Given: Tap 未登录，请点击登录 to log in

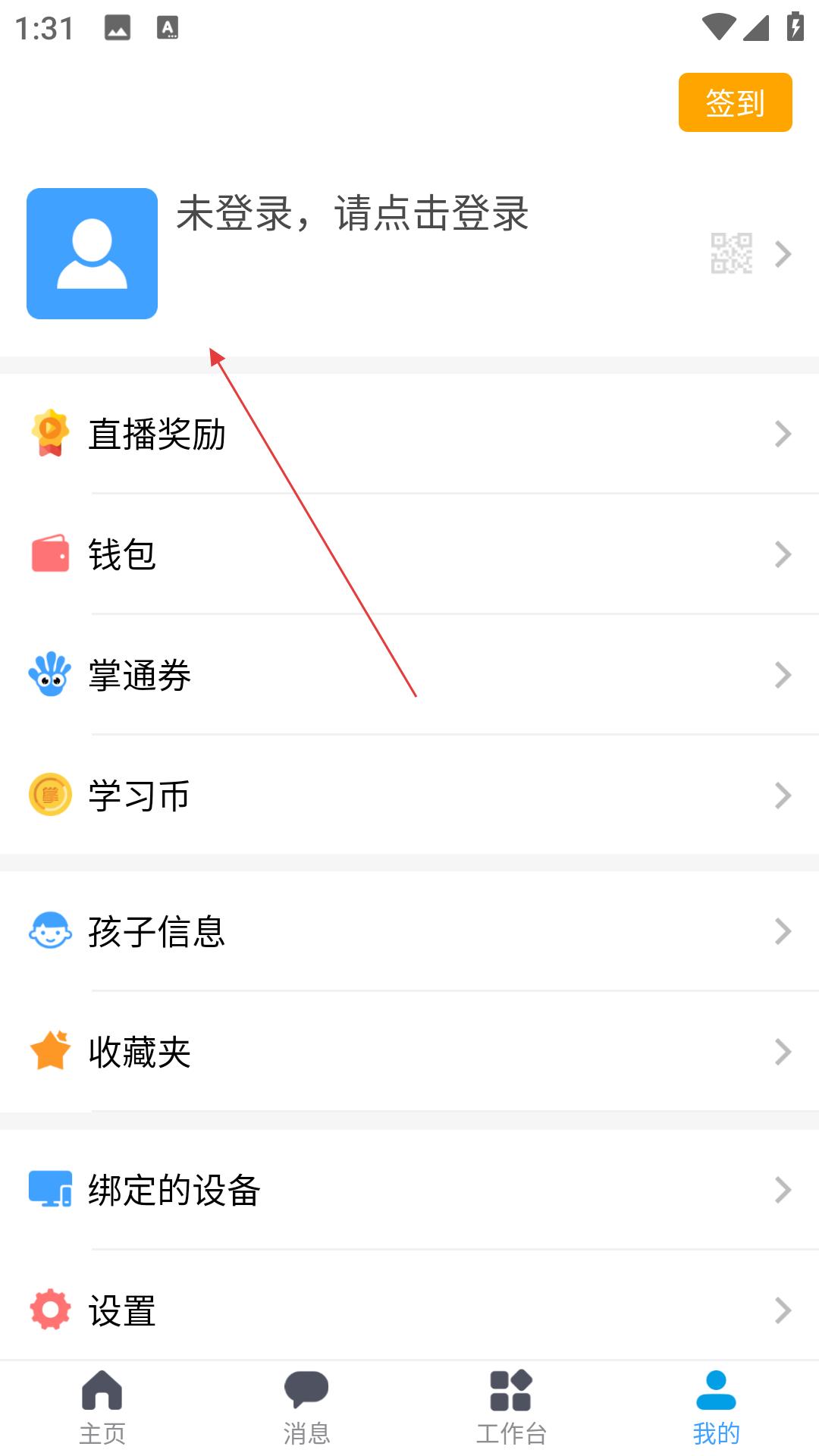Looking at the screenshot, I should coord(352,213).
